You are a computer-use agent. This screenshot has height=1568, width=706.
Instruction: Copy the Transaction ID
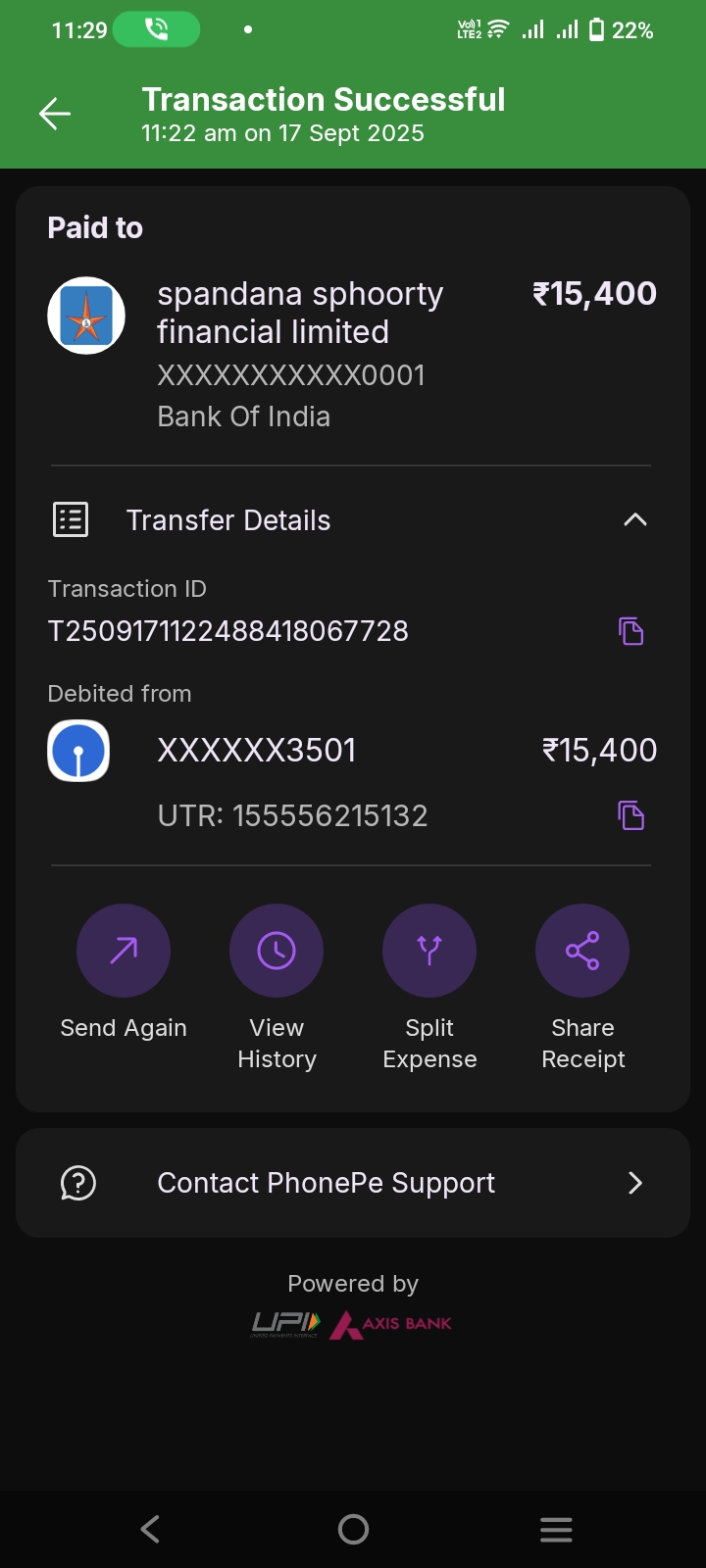pos(630,631)
